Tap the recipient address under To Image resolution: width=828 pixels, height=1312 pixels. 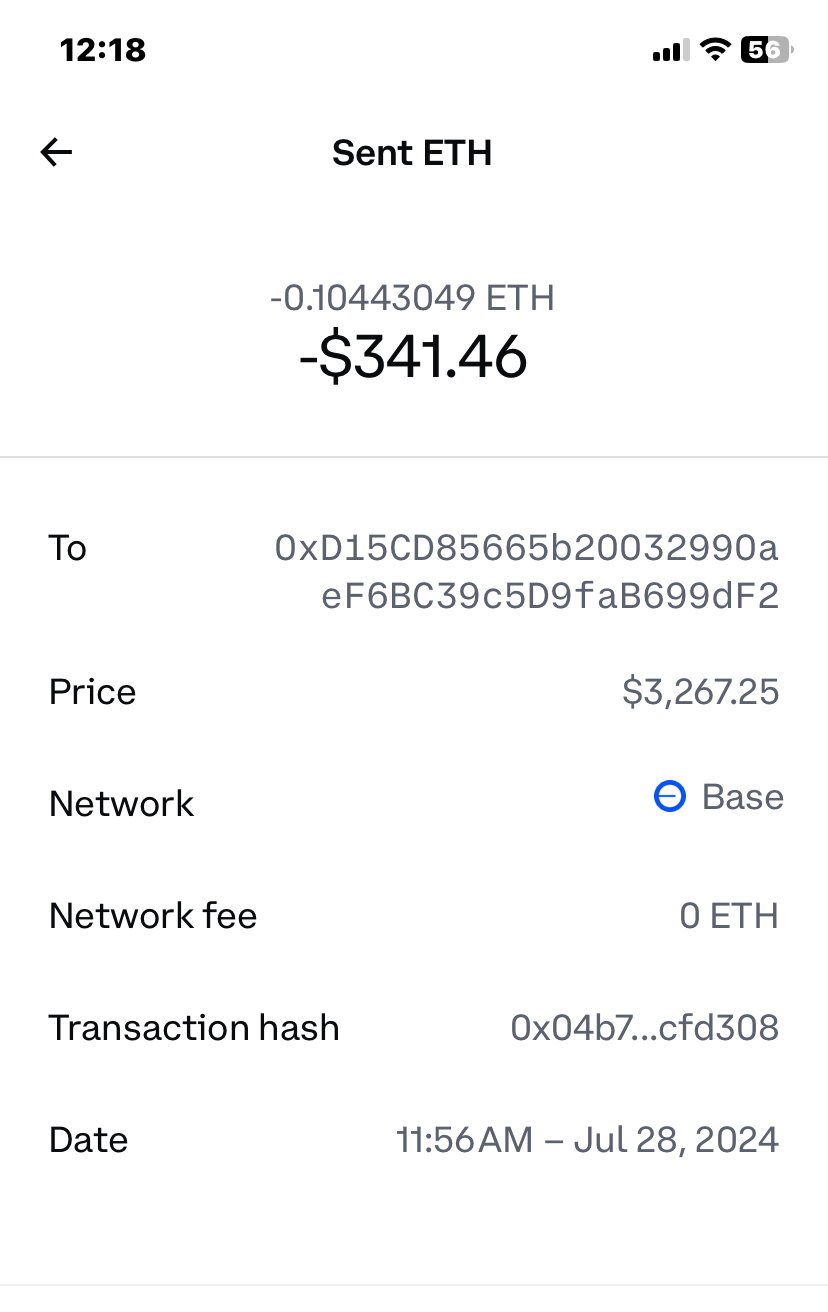527,572
